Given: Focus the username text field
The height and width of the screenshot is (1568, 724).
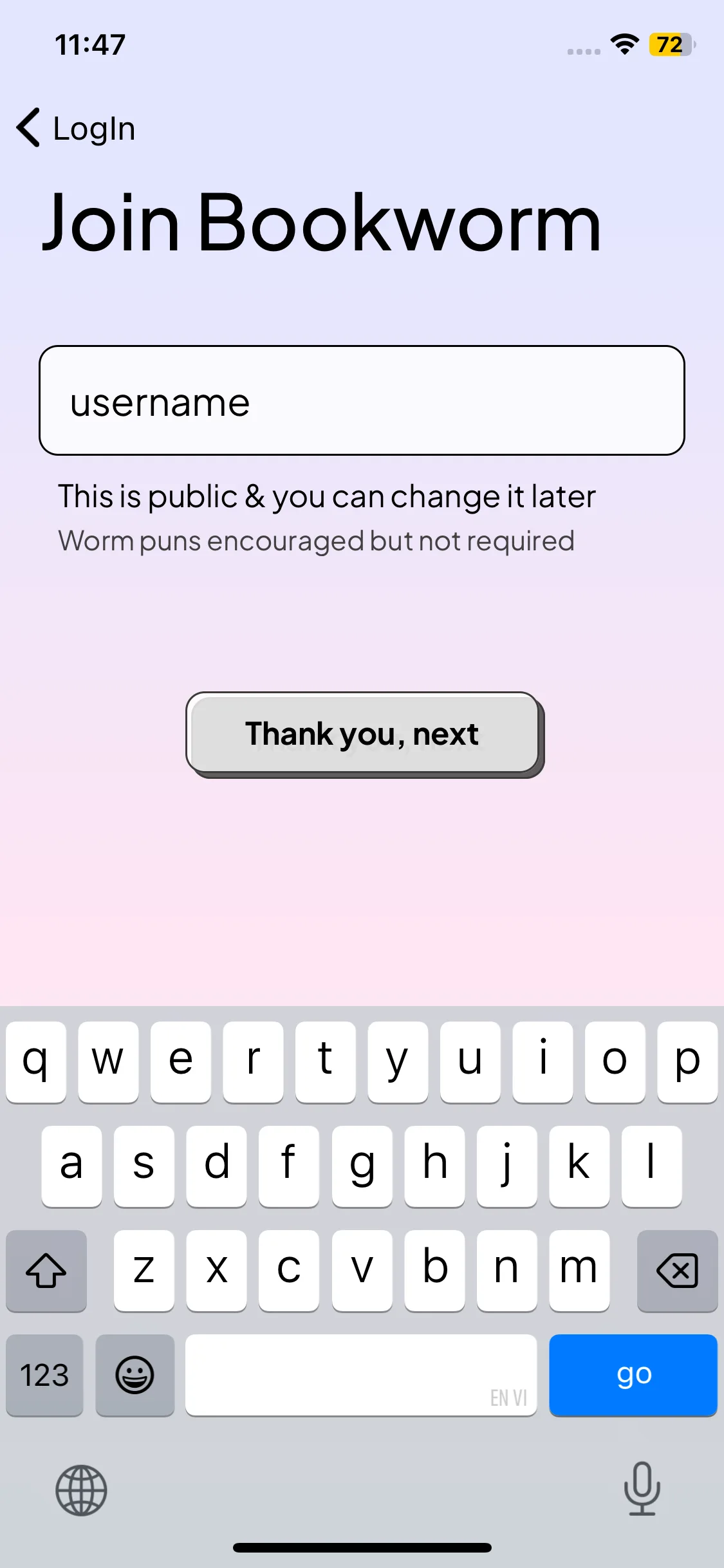Looking at the screenshot, I should (362, 401).
